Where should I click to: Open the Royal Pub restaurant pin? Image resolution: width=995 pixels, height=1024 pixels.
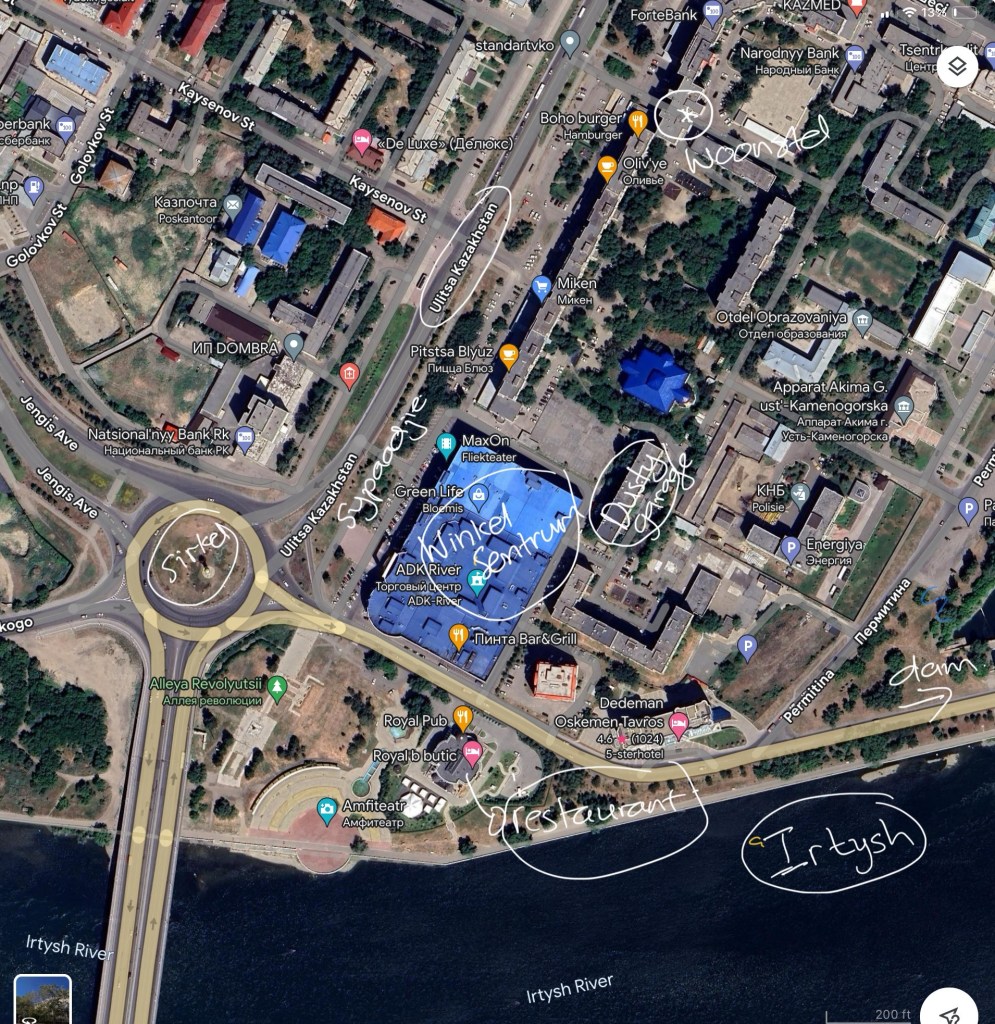[x=462, y=717]
